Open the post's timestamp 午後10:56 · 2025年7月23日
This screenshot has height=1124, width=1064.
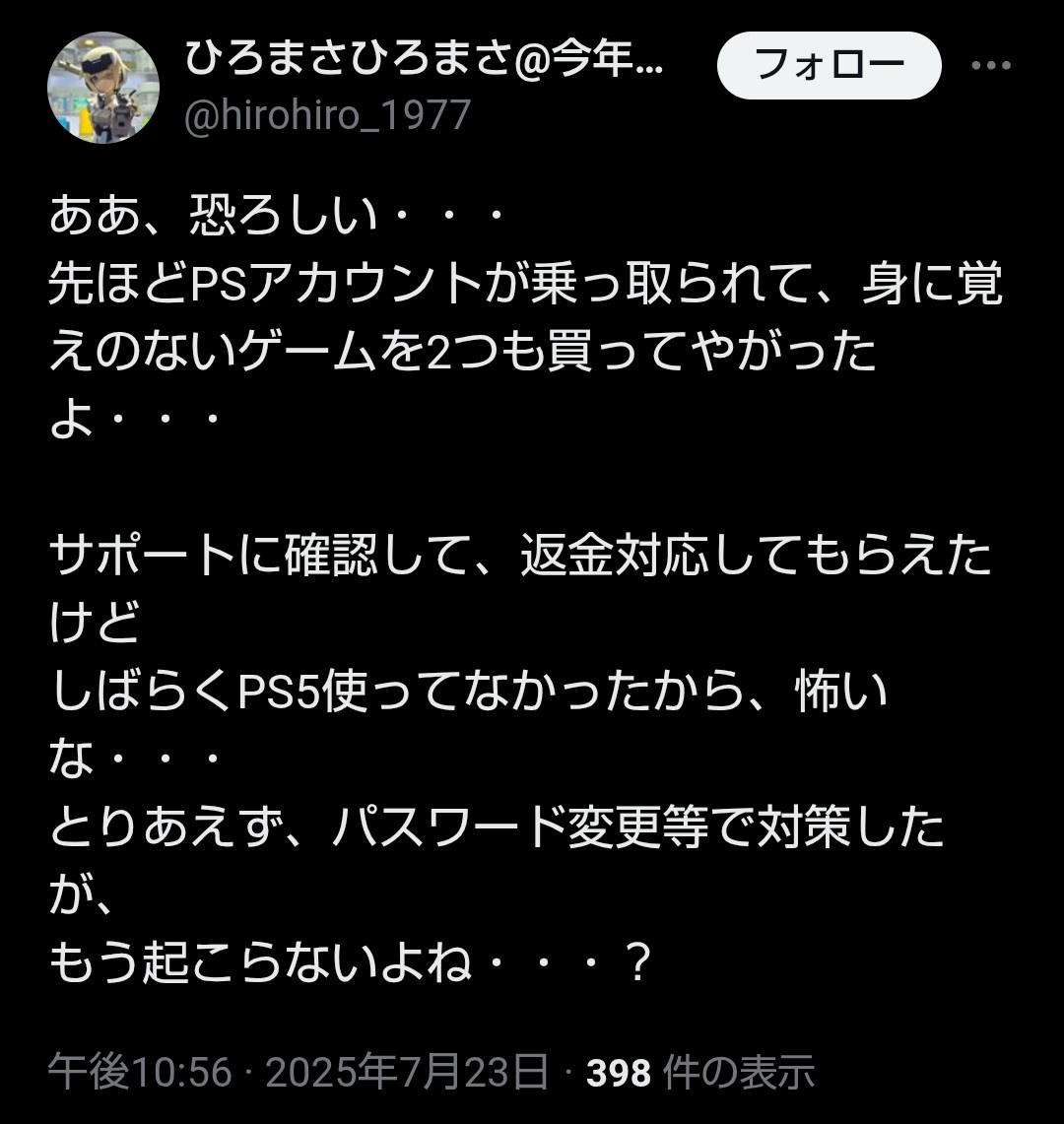299,1072
